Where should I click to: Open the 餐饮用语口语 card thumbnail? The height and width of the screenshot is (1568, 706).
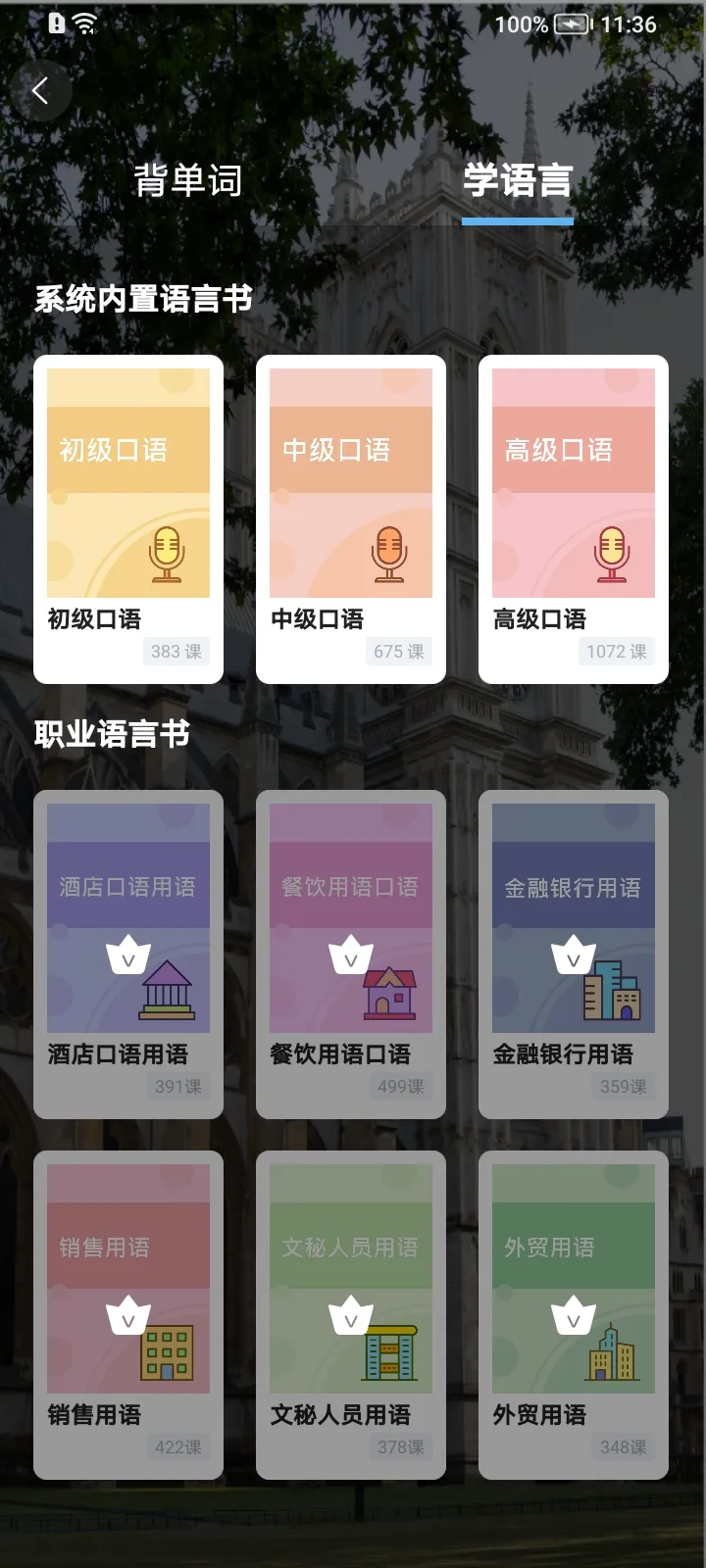pos(350,916)
